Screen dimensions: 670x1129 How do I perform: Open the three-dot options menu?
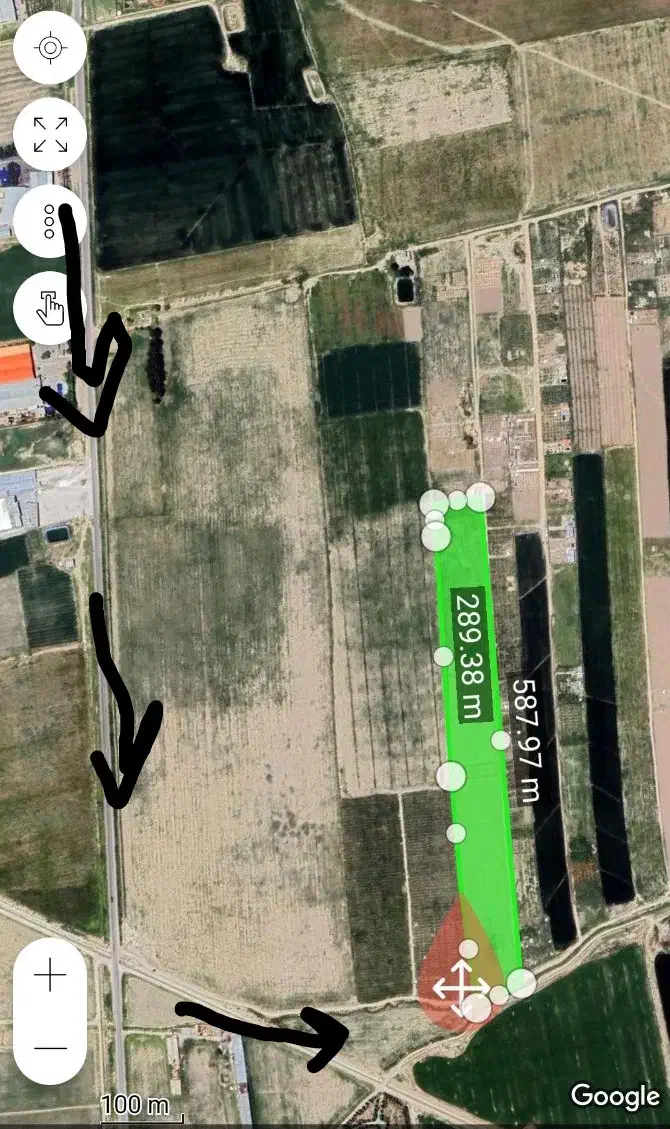tap(50, 221)
